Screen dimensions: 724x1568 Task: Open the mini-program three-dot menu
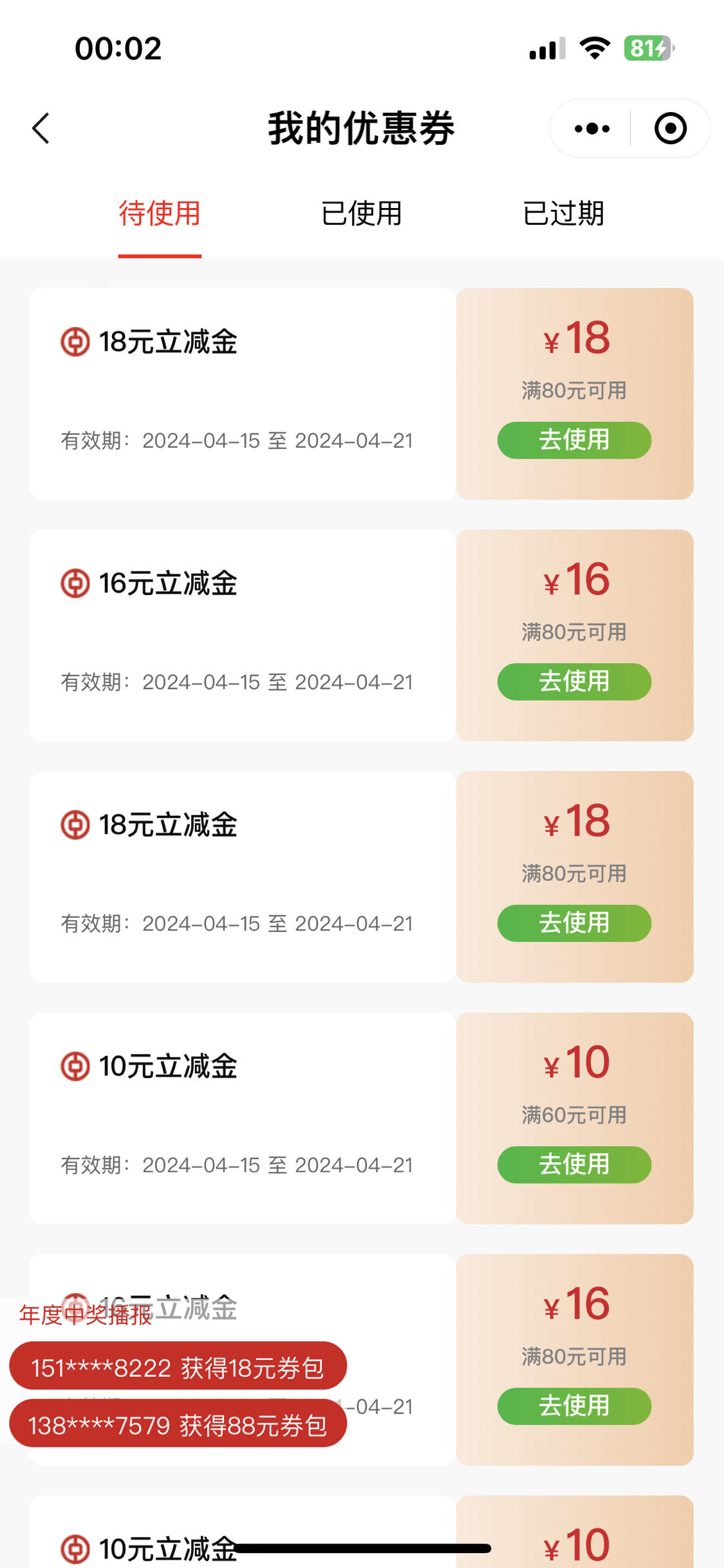click(591, 128)
